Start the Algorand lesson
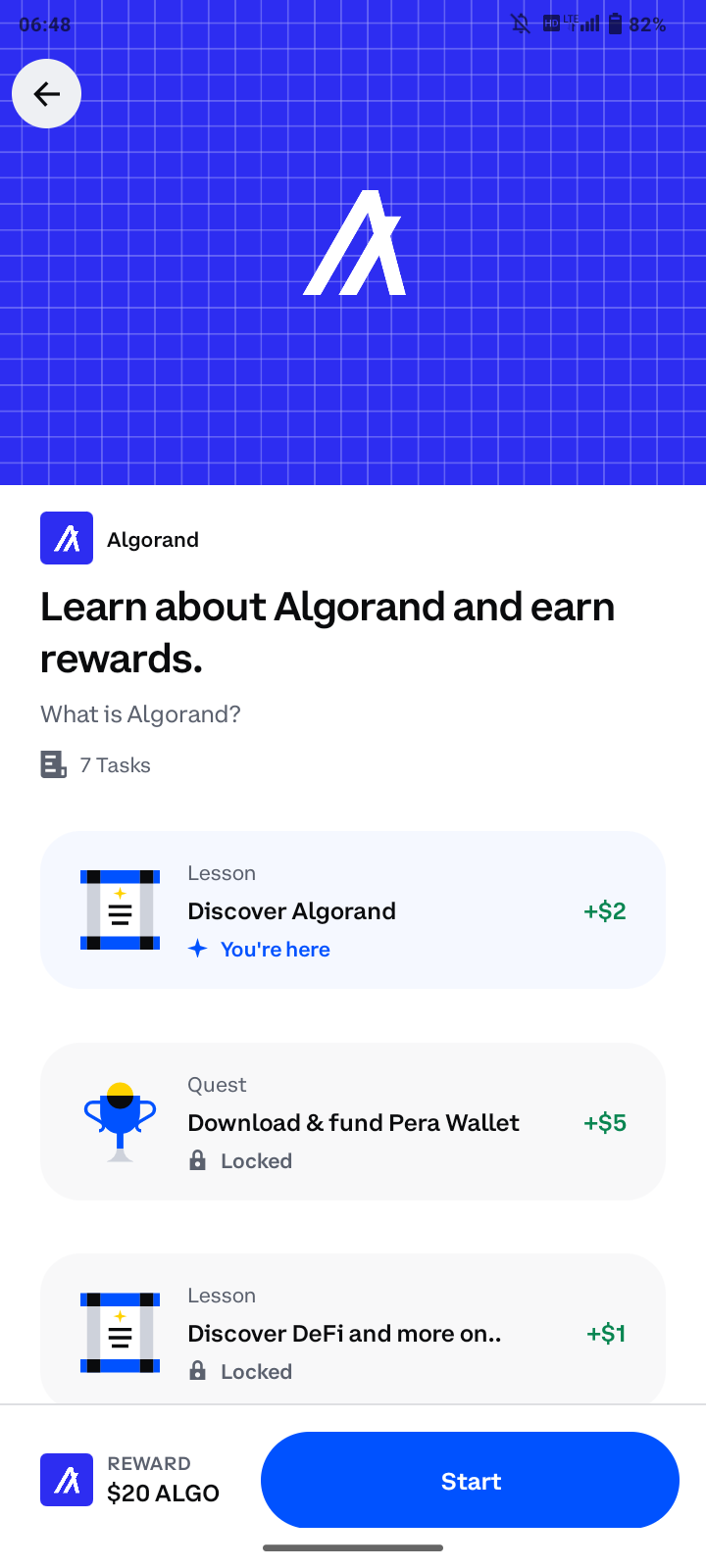 [470, 1480]
